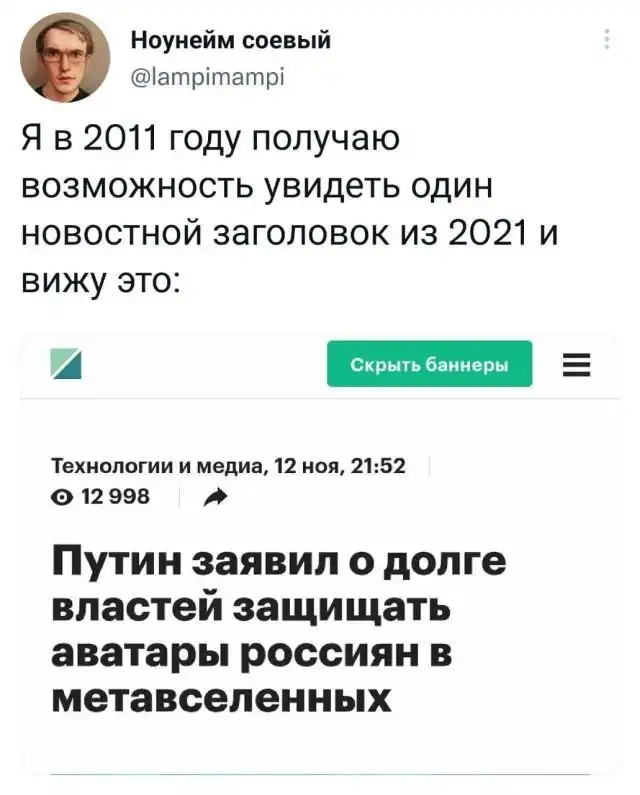
Task: Open Ноунейм соевый's profile avatar
Action: coord(66,58)
